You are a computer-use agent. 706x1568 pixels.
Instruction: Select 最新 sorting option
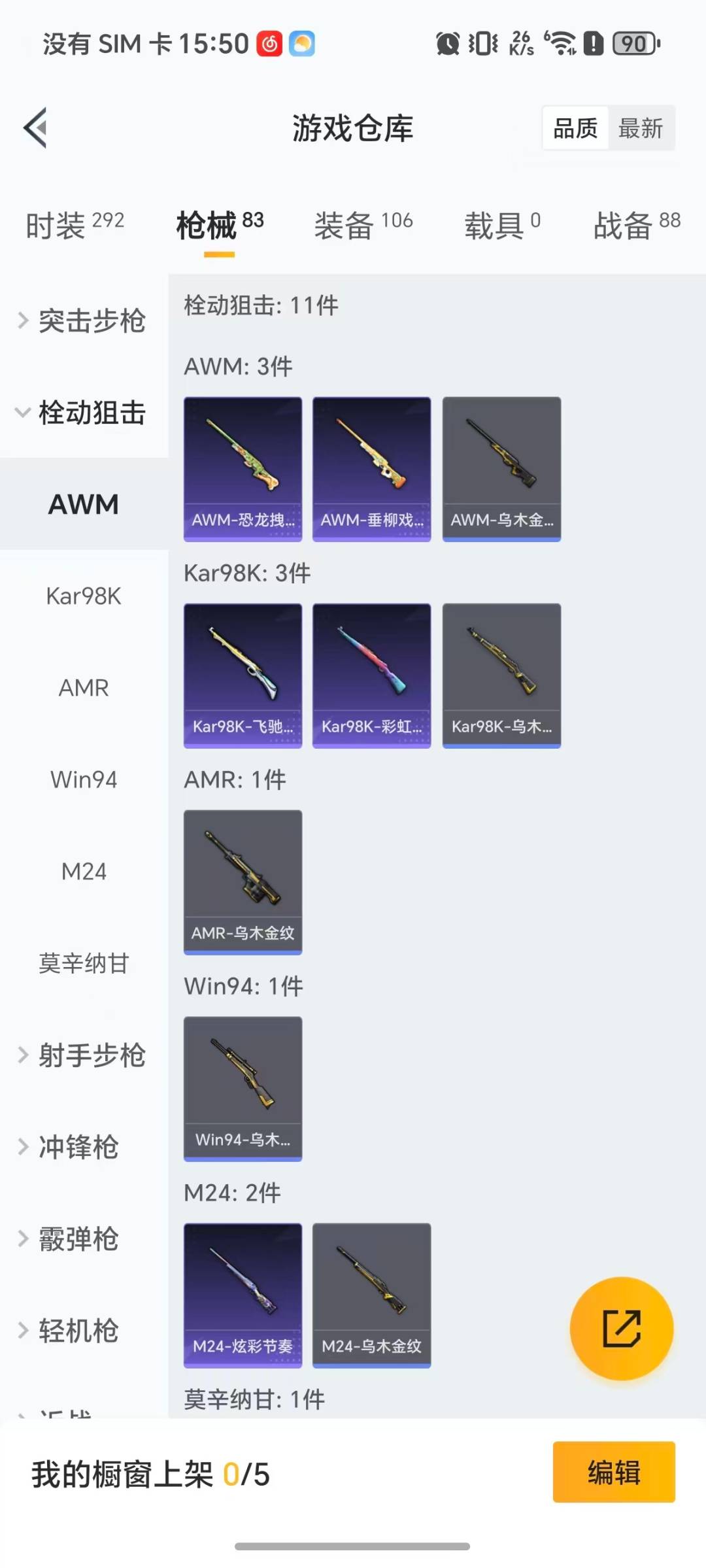tap(641, 128)
